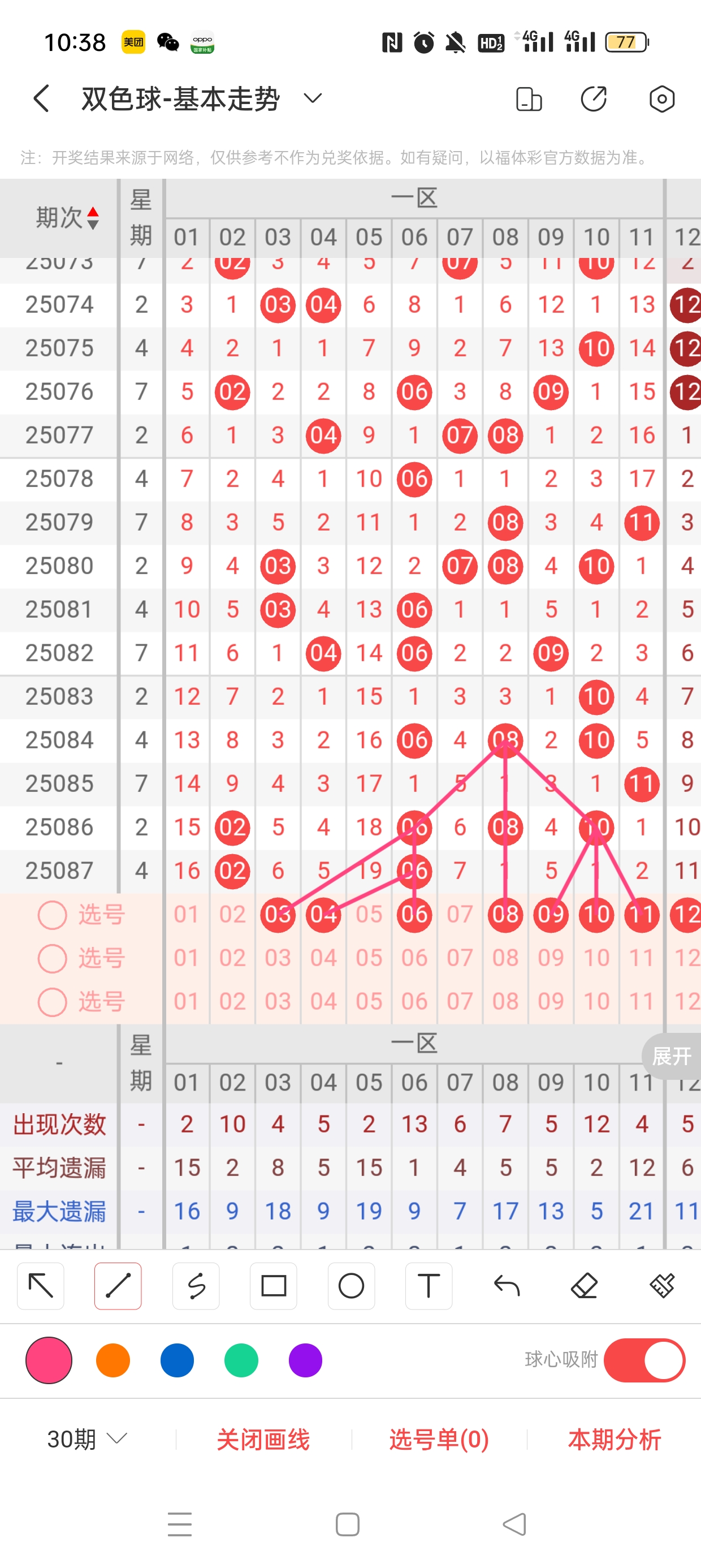The width and height of the screenshot is (701, 1568).
Task: Open the share icon in the top bar
Action: click(x=593, y=98)
